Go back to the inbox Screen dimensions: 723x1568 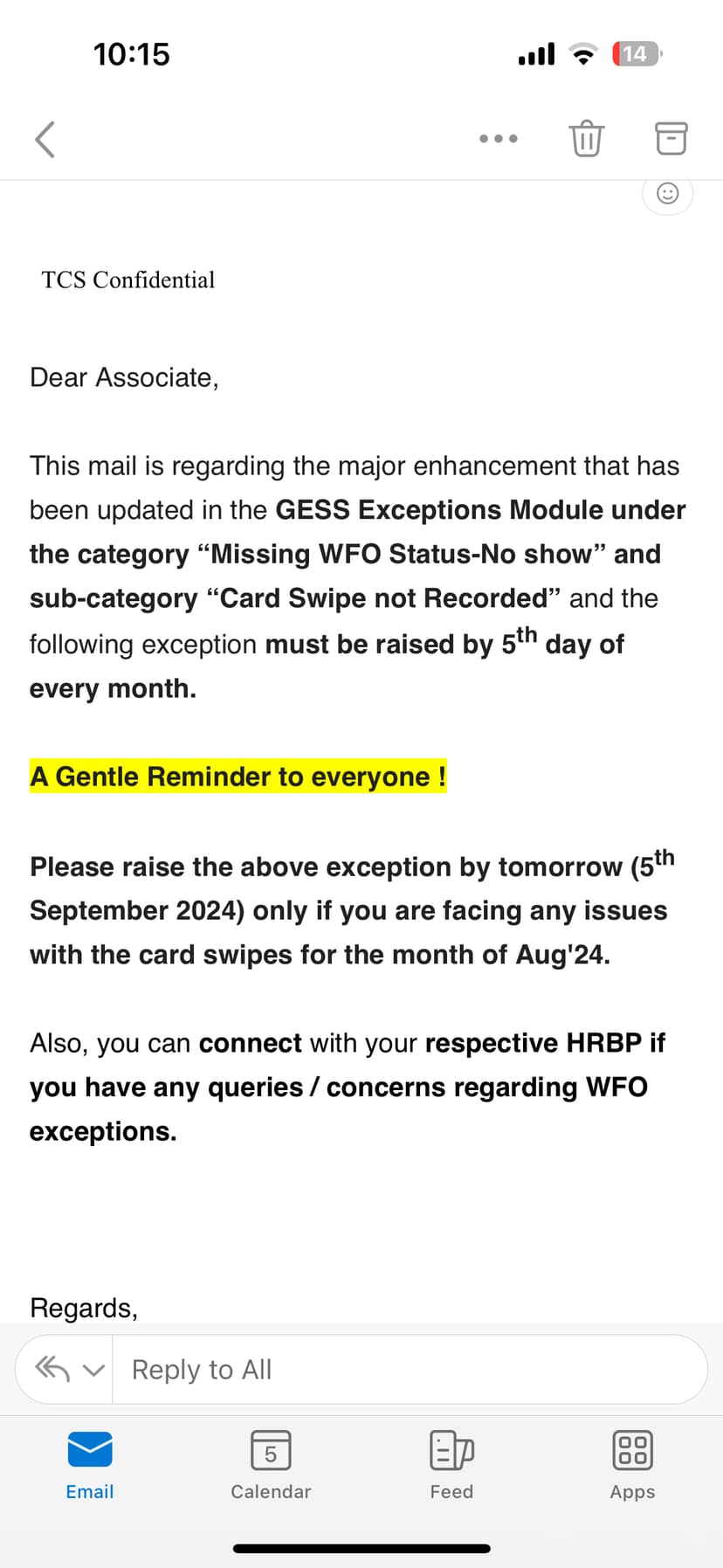pos(45,139)
